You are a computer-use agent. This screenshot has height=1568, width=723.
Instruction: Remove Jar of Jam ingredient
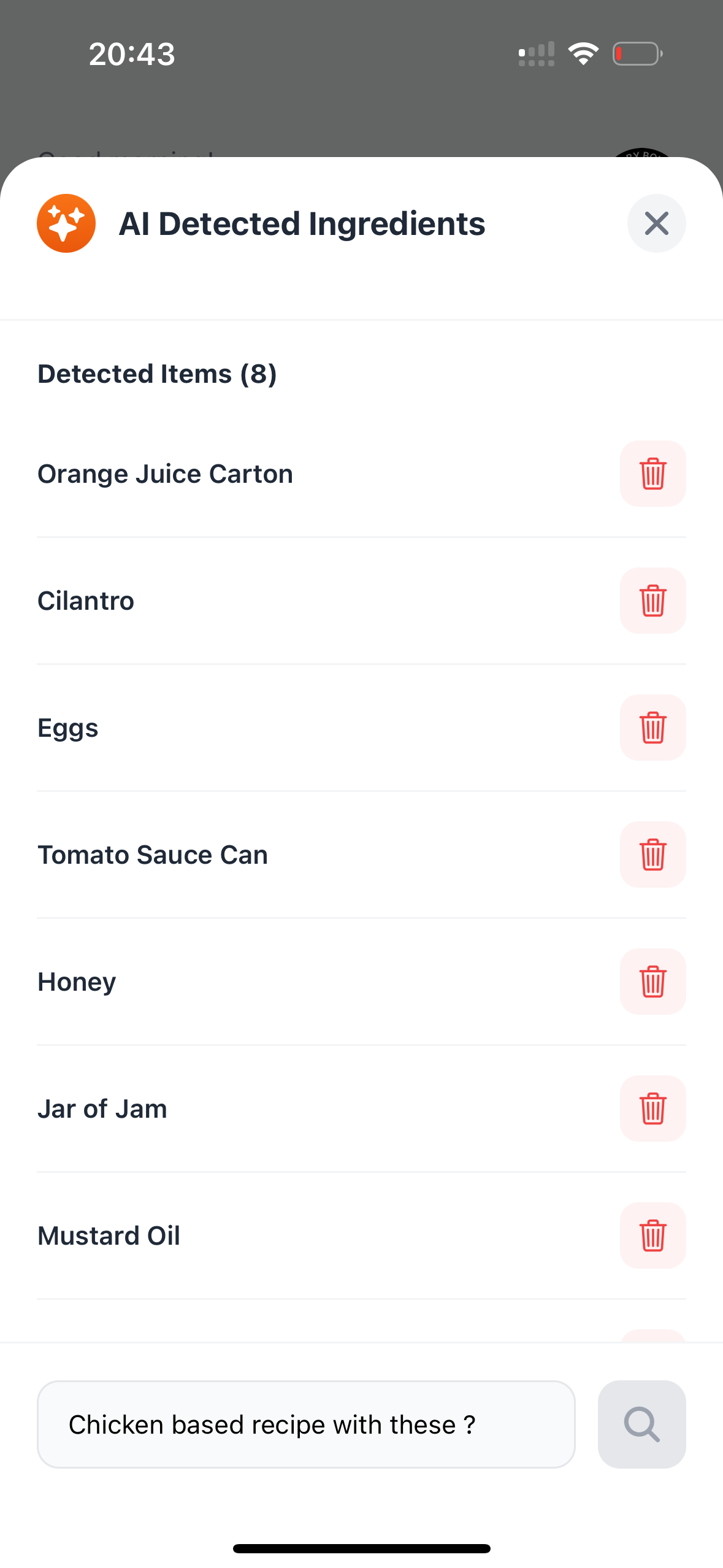652,1109
